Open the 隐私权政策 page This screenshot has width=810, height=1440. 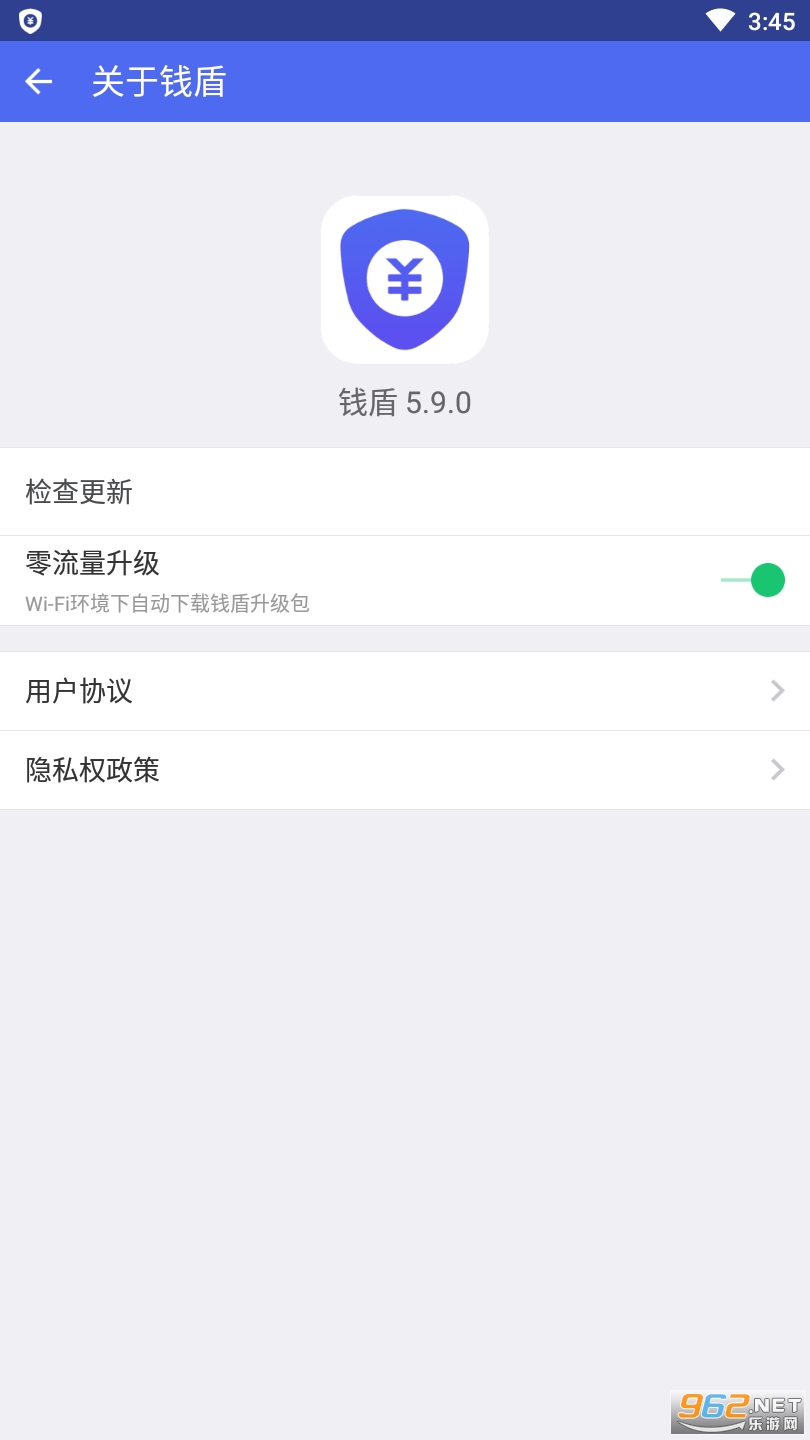tap(404, 770)
